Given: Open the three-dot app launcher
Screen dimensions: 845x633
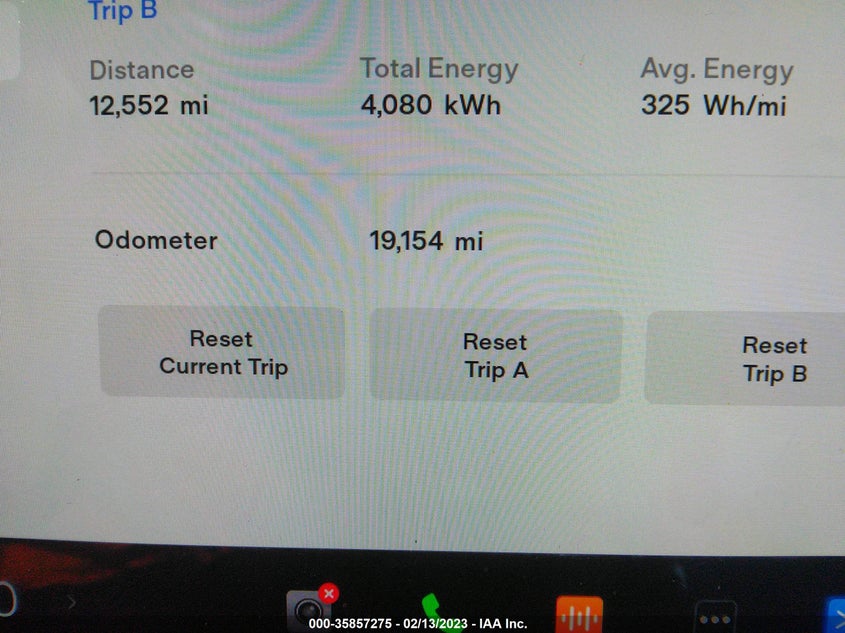Looking at the screenshot, I should tap(715, 616).
